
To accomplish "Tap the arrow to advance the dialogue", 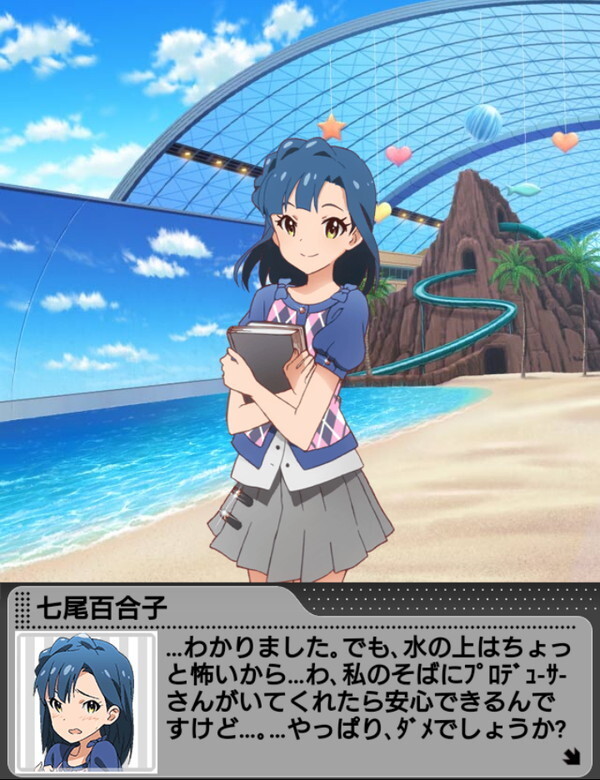I will coord(573,756).
